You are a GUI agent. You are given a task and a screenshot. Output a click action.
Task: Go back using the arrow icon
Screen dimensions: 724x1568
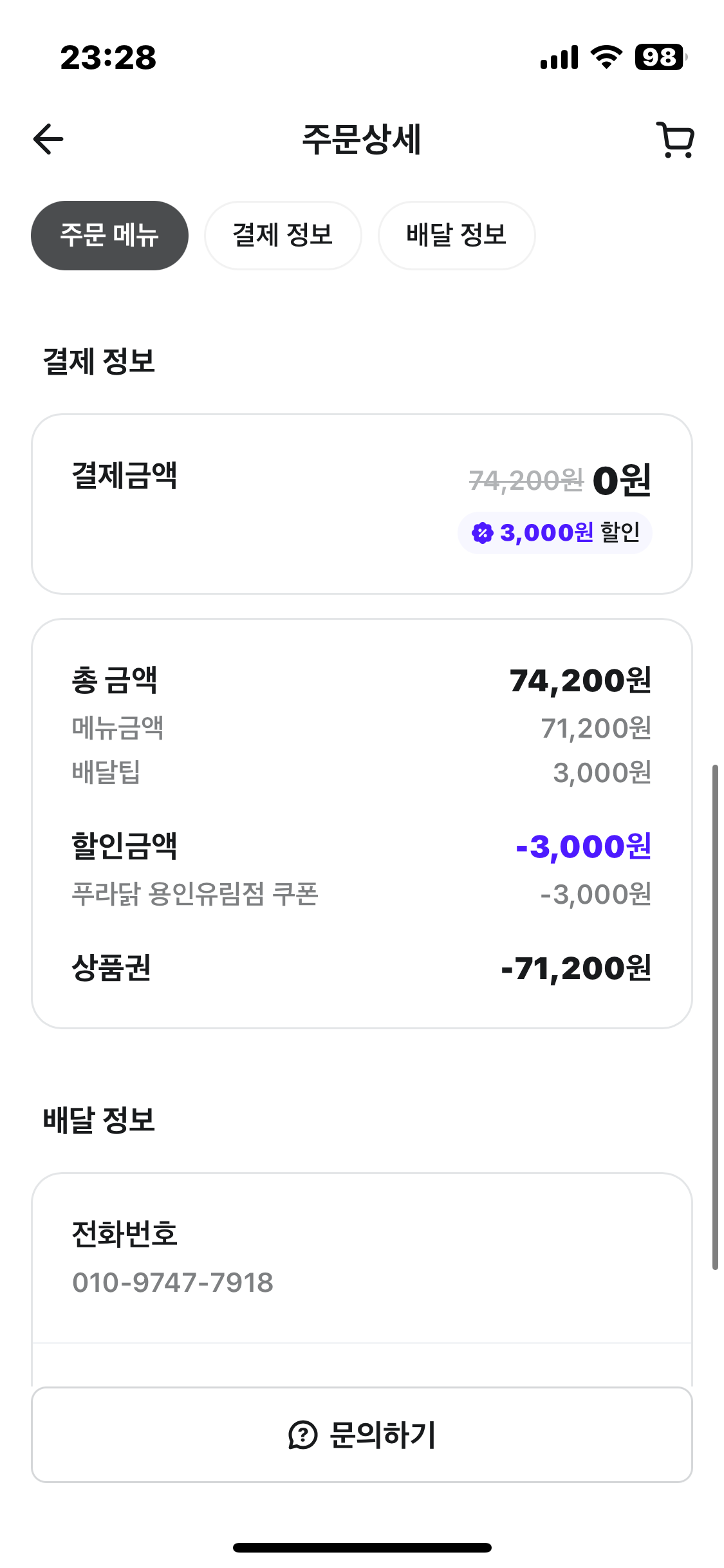tap(48, 139)
